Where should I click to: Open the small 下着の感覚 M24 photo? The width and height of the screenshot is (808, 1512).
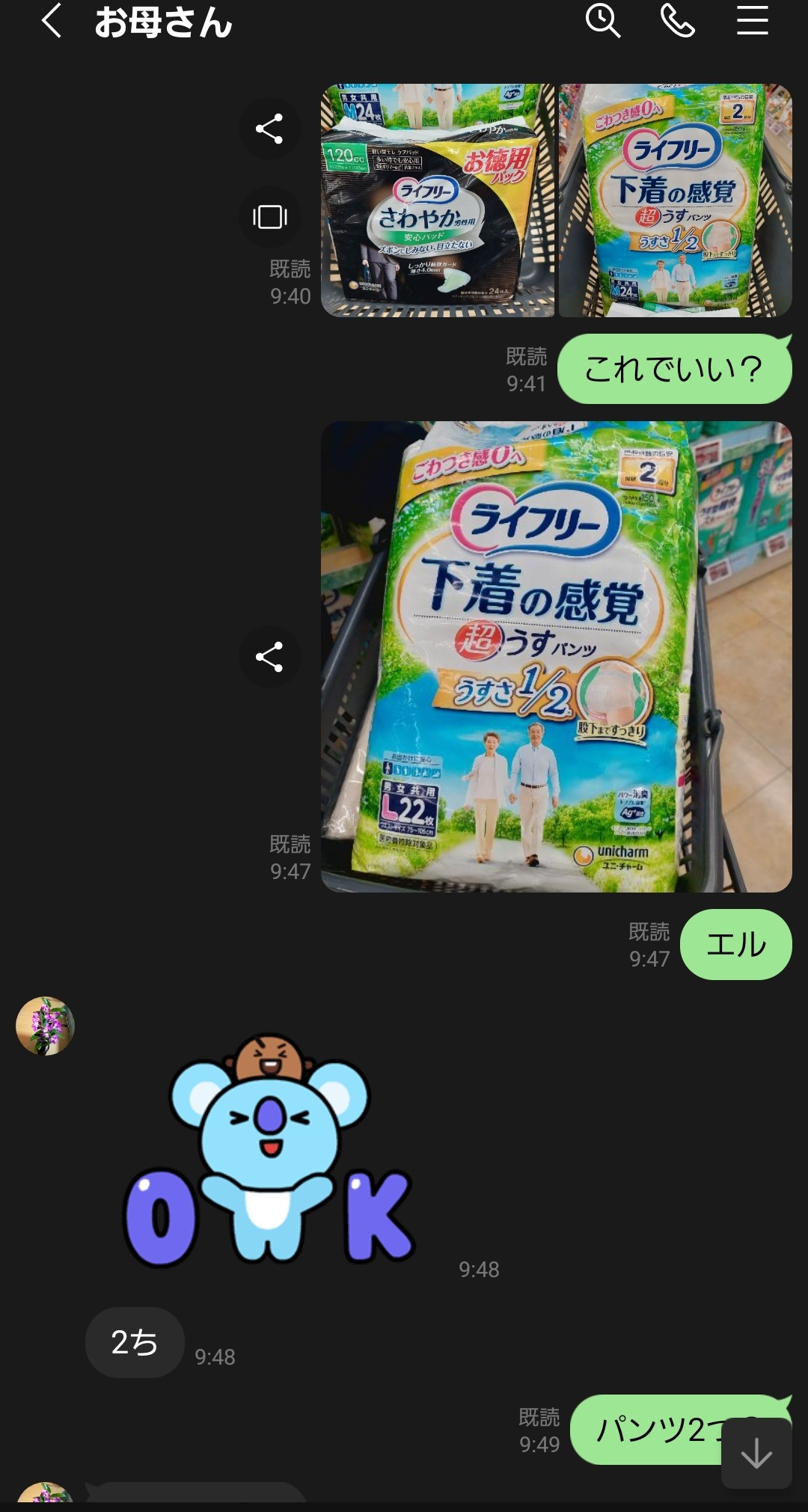[x=675, y=201]
